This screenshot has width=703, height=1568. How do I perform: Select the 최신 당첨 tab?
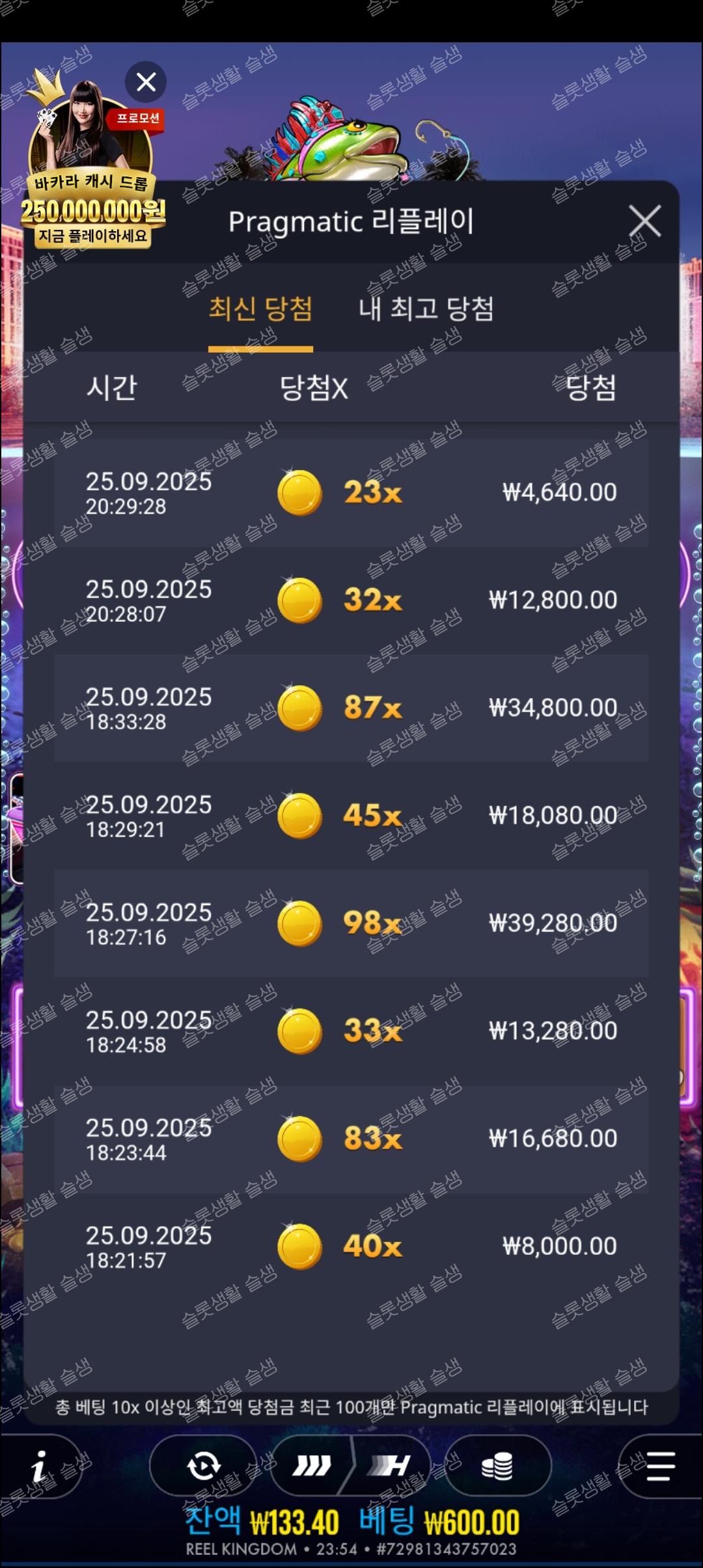(260, 309)
